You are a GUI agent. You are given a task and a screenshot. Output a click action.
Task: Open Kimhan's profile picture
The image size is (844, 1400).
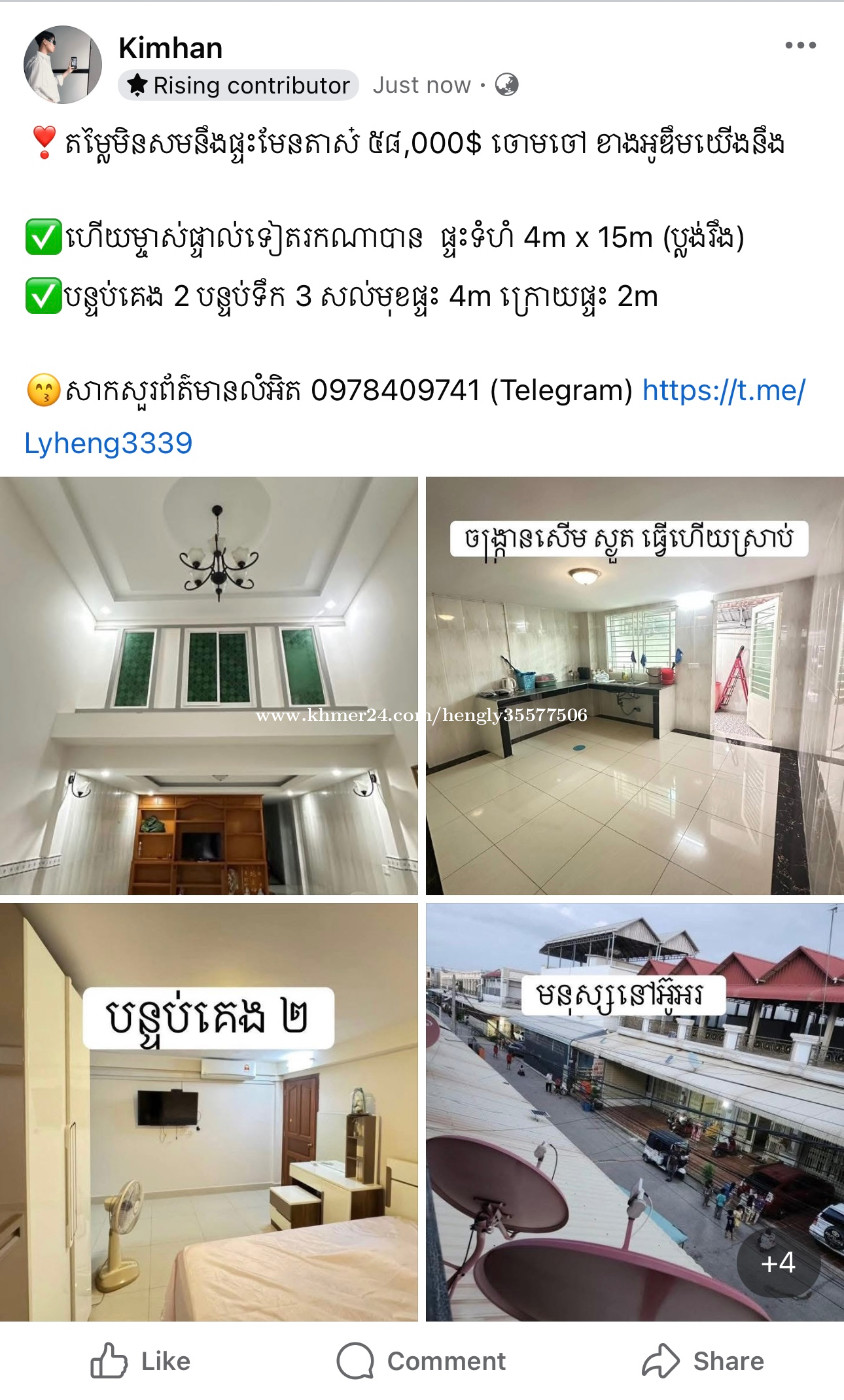pyautogui.click(x=62, y=65)
